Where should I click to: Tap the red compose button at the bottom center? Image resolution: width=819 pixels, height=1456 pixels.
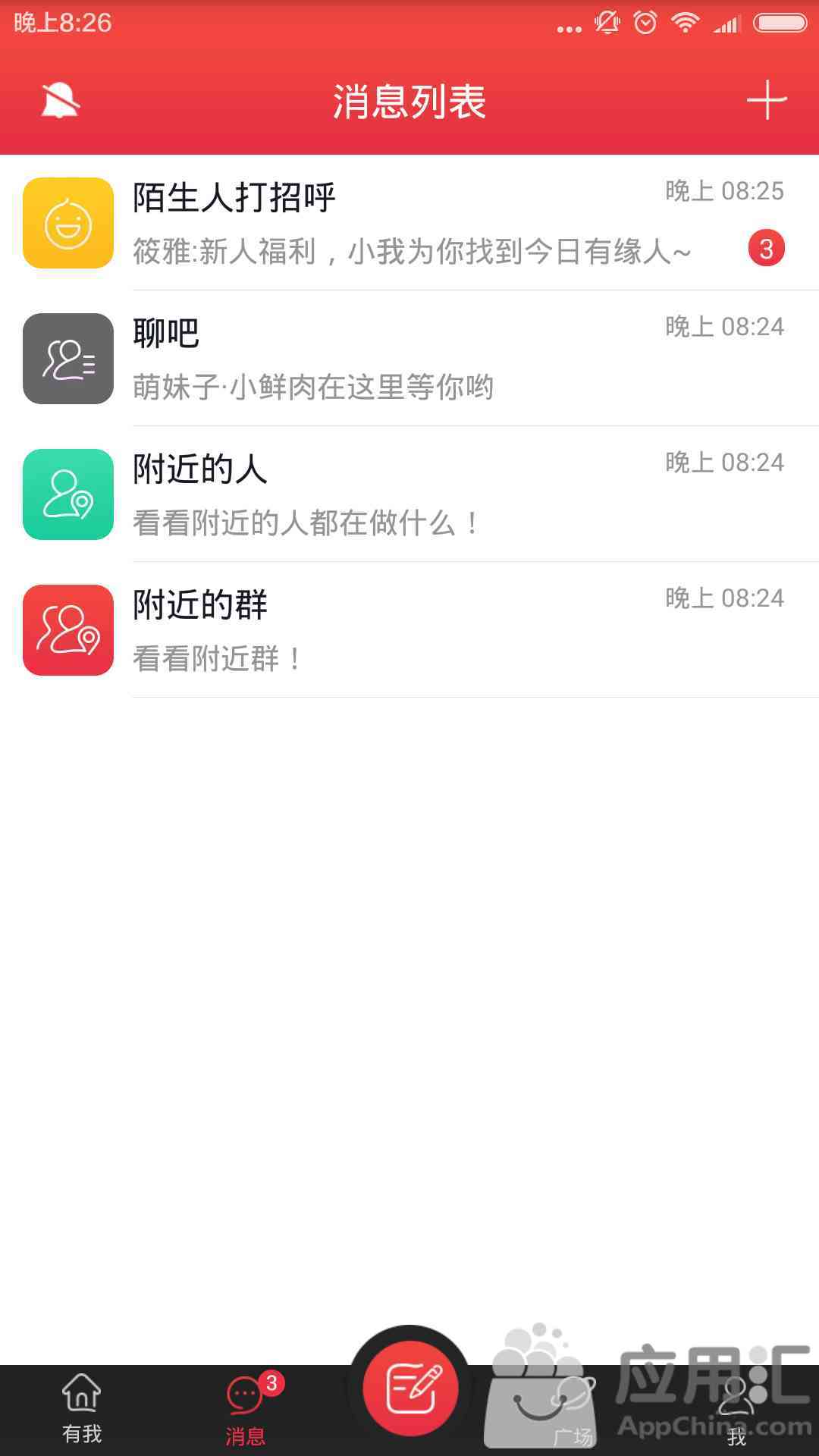tap(410, 1389)
